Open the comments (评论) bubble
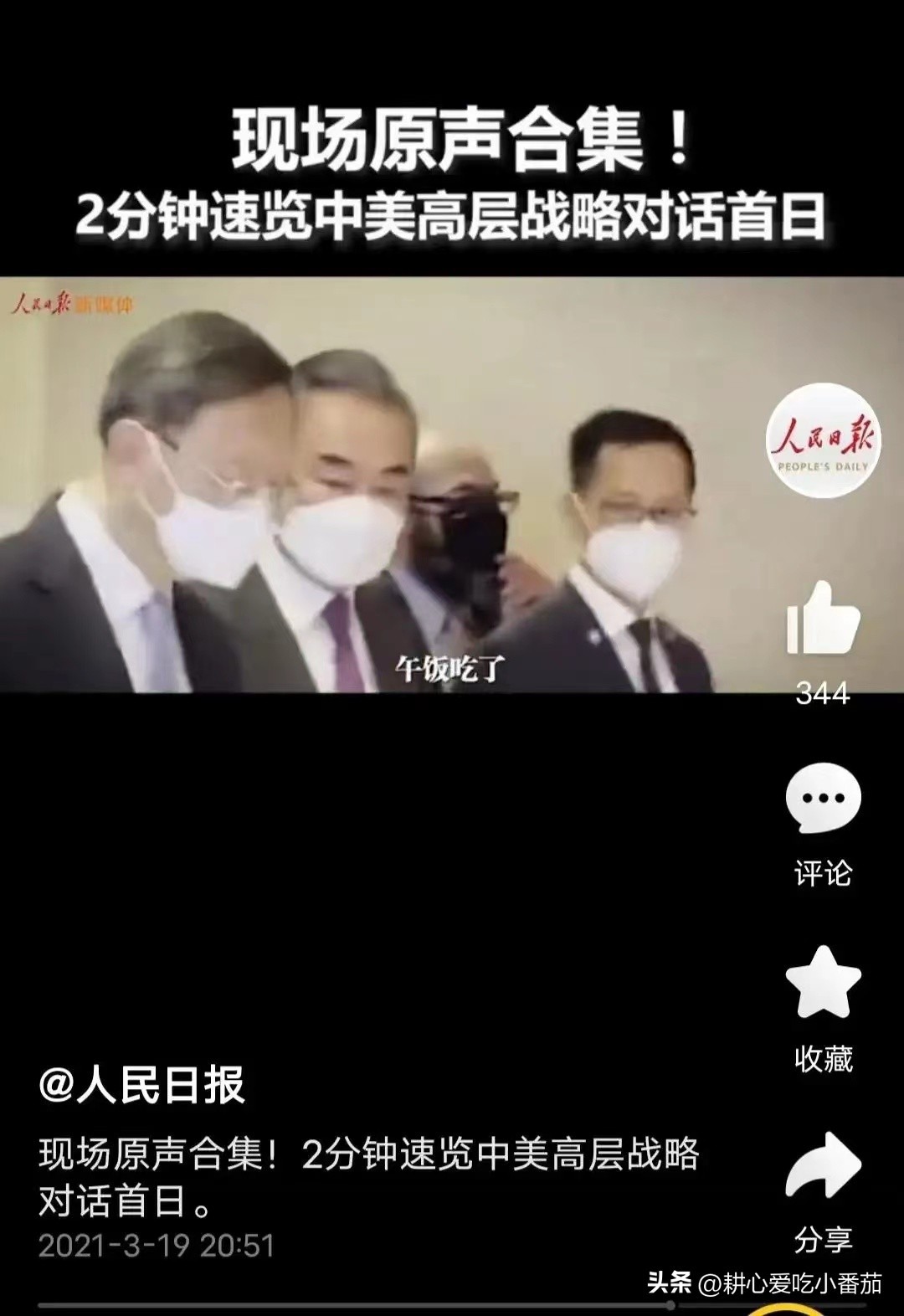The width and height of the screenshot is (904, 1316). pos(823,798)
